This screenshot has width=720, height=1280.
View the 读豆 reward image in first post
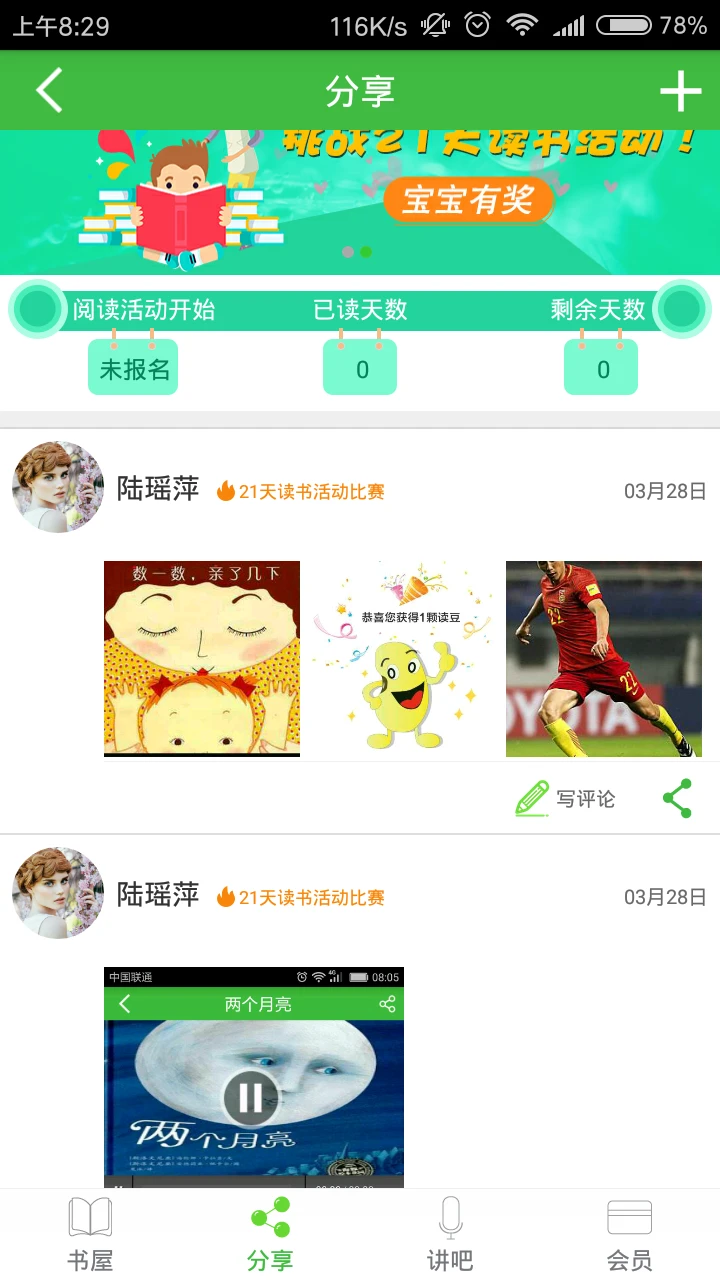pyautogui.click(x=402, y=659)
